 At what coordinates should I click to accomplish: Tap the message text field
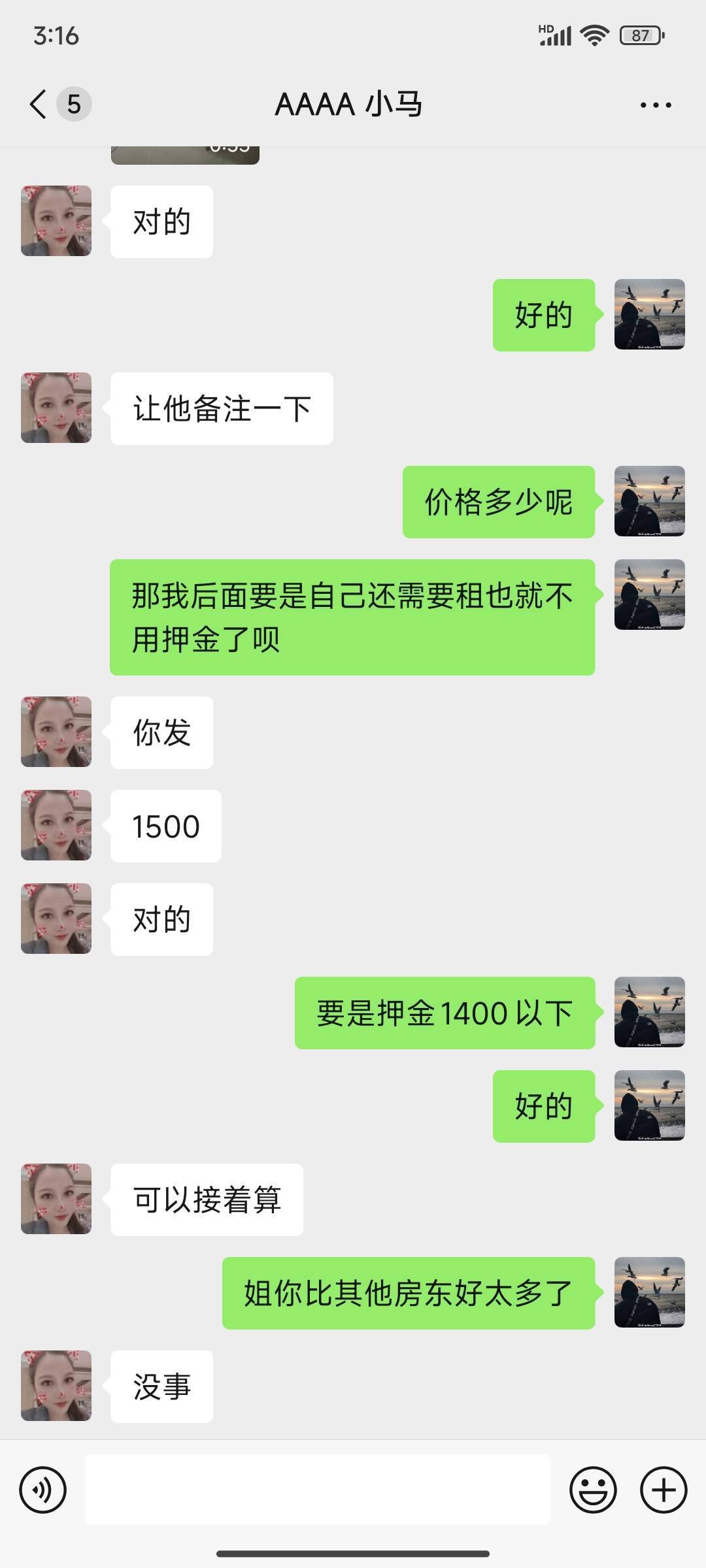click(x=318, y=1490)
